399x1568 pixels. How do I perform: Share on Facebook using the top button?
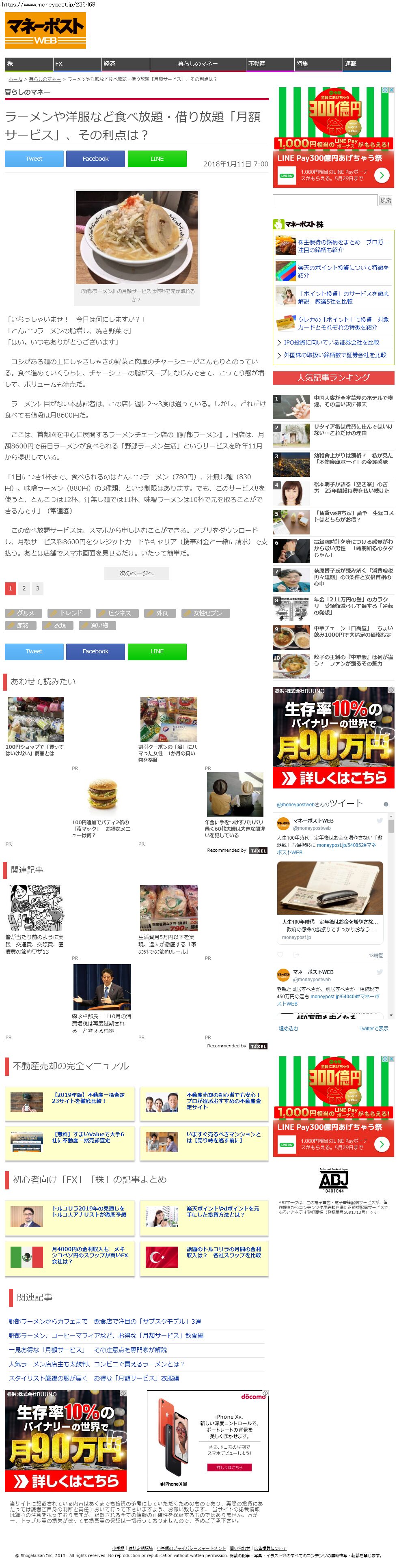pos(96,159)
